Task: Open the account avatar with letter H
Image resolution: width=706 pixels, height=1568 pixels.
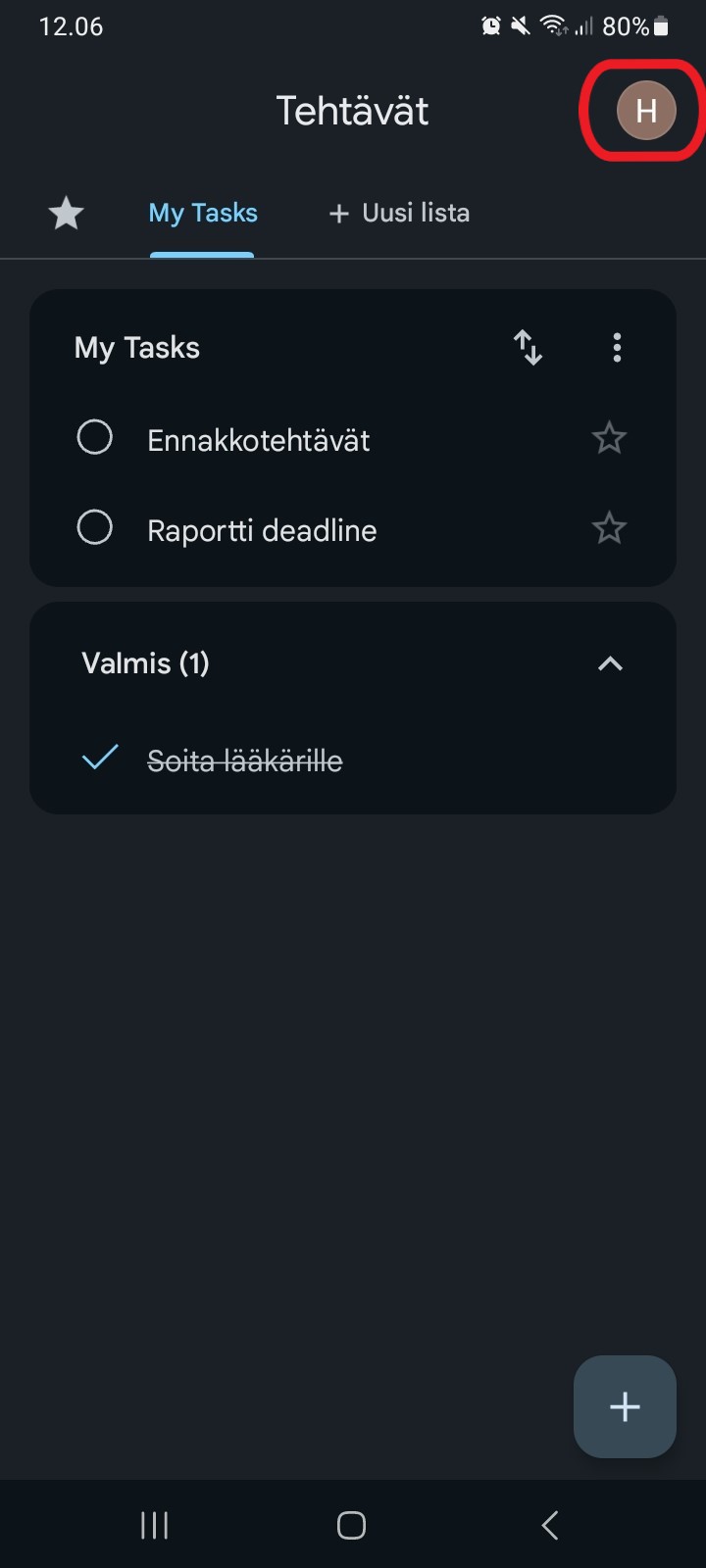Action: tap(646, 110)
